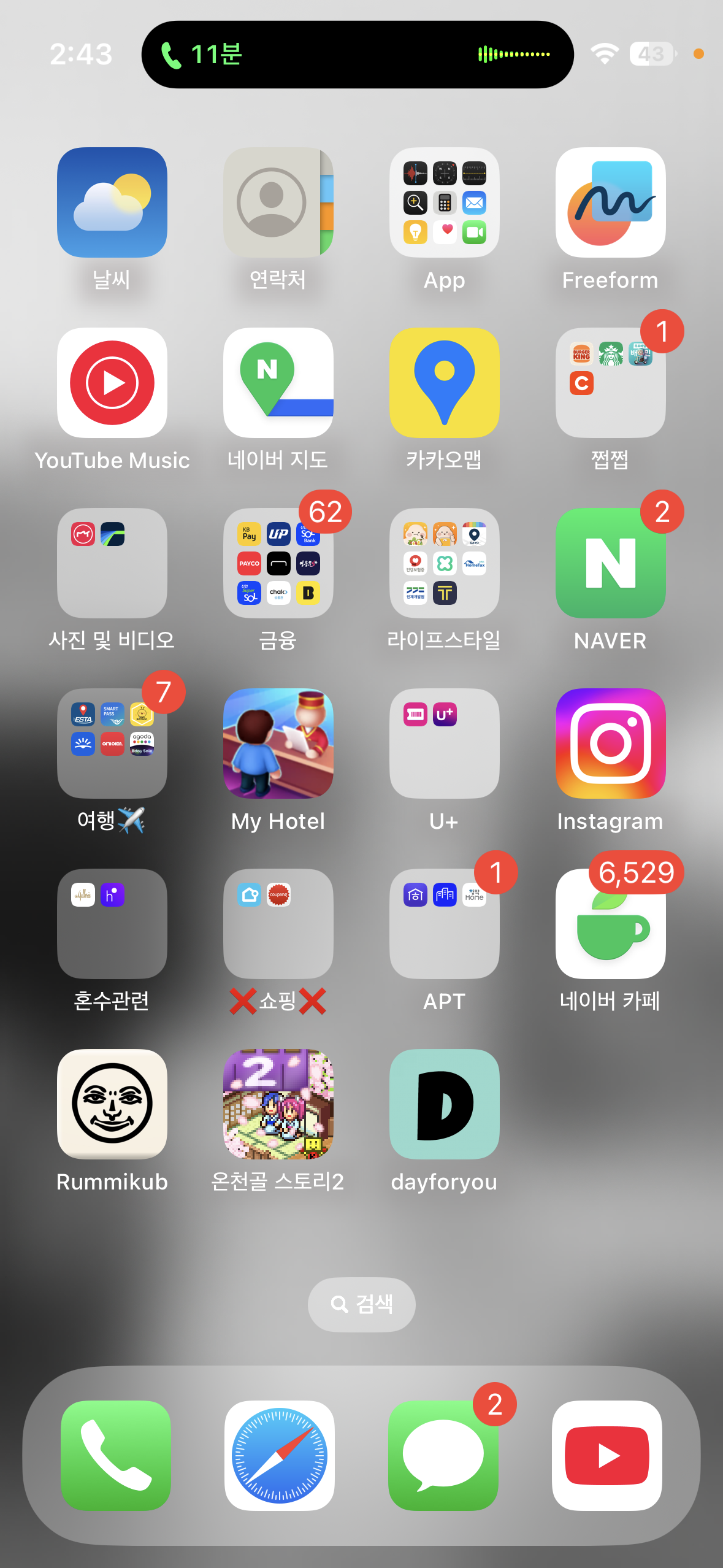This screenshot has height=1568, width=723.
Task: Open the dayforyou app
Action: tap(444, 1104)
